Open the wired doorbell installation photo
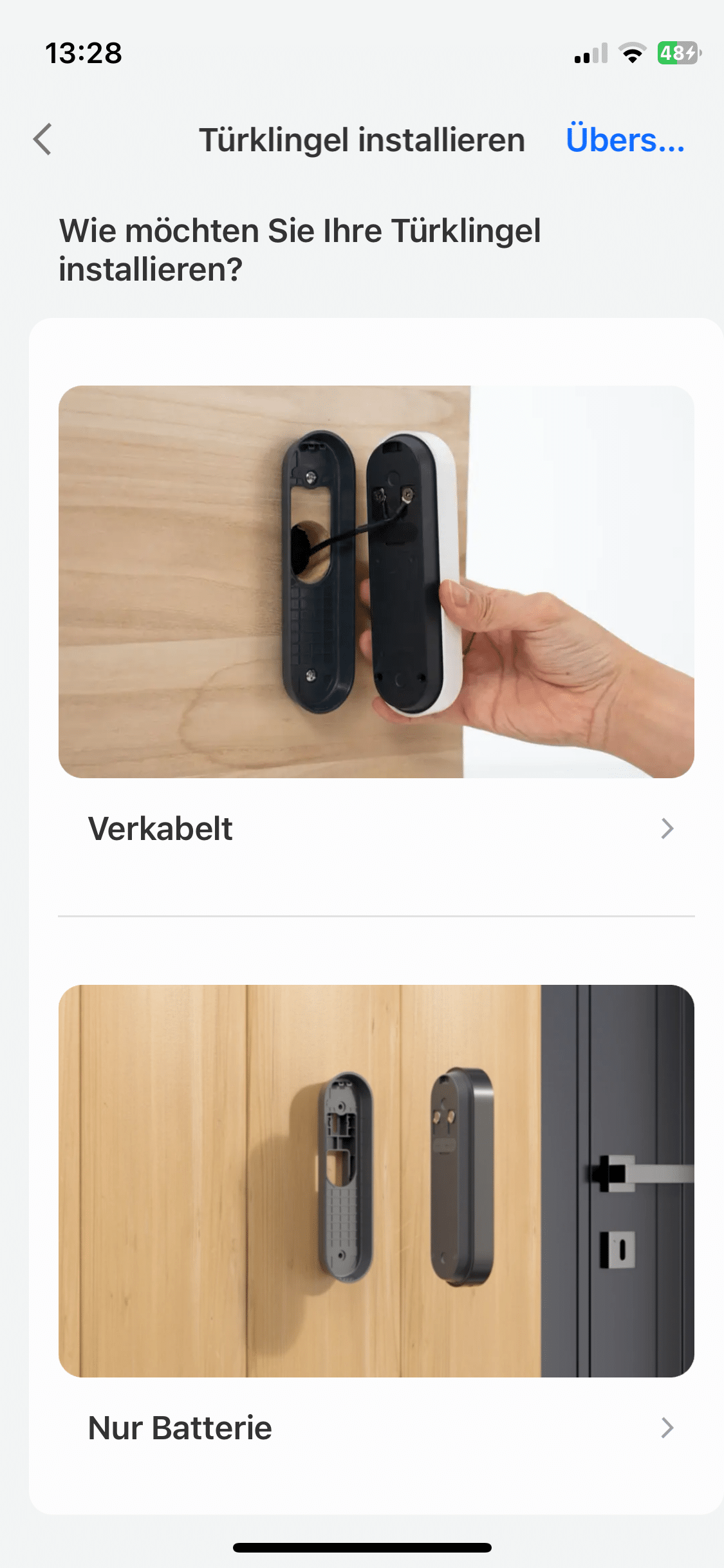 point(376,581)
